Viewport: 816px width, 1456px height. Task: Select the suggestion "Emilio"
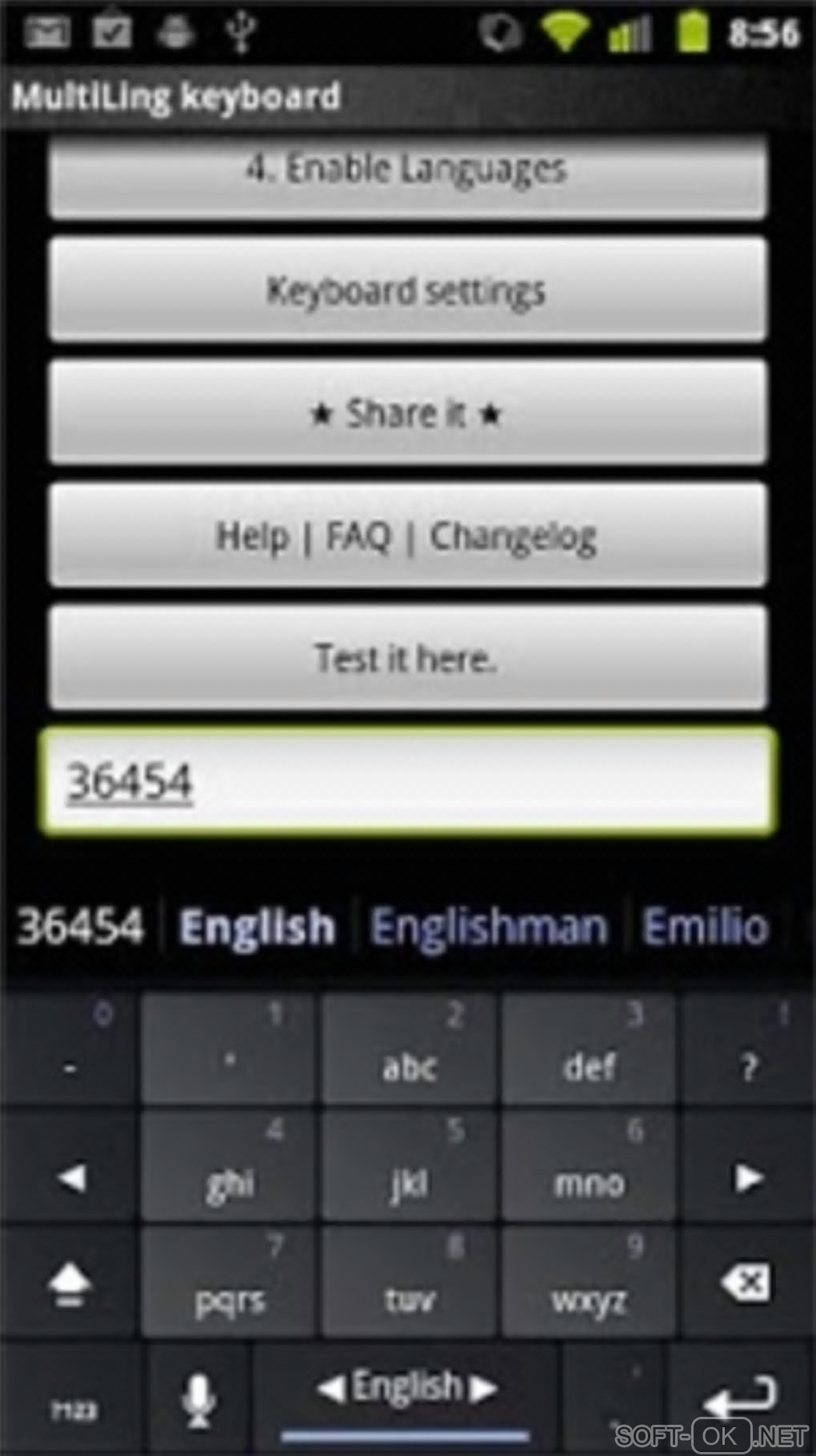[705, 927]
